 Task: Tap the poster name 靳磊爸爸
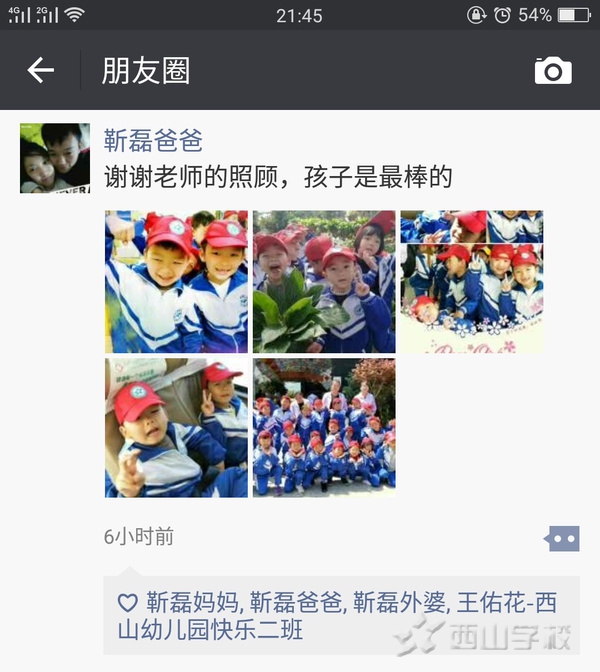(x=154, y=139)
